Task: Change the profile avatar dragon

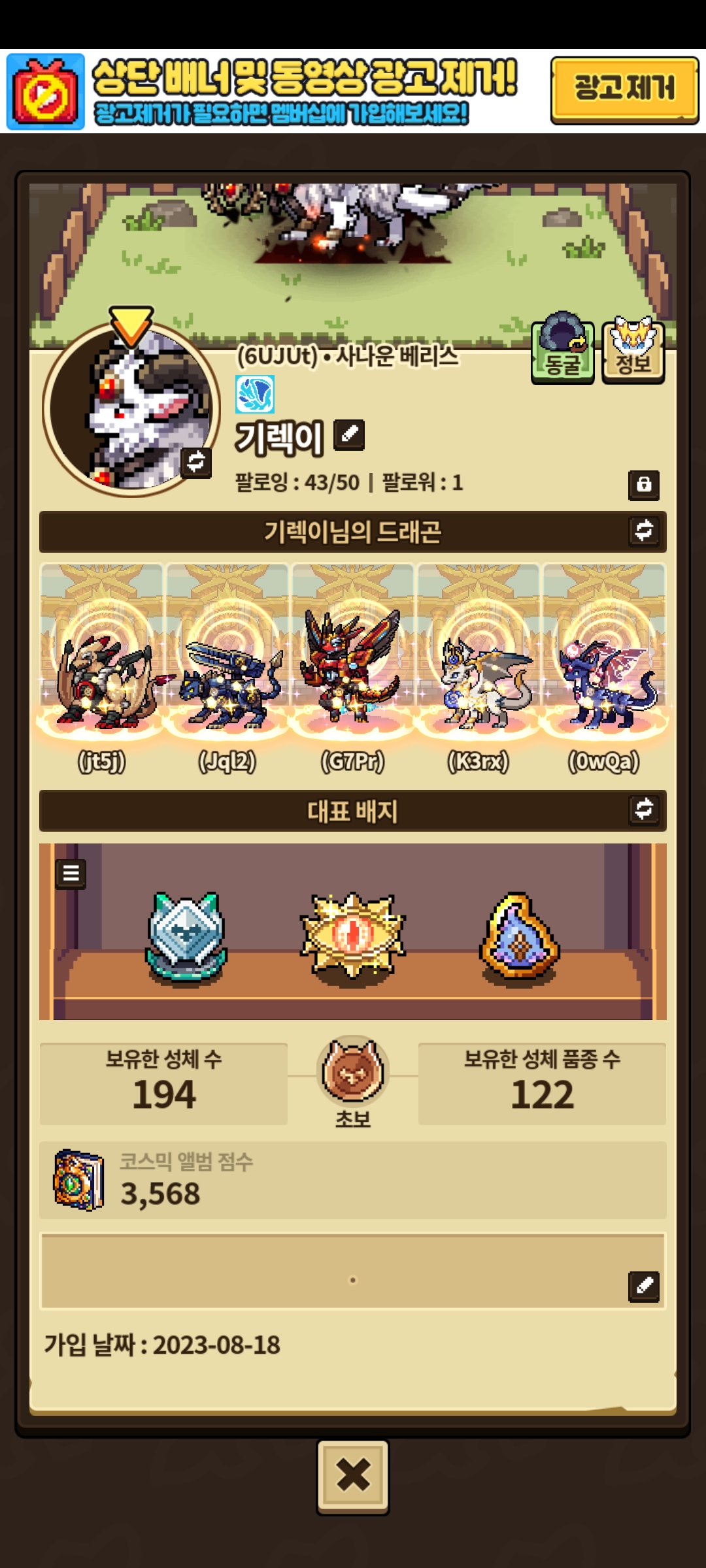Action: (195, 463)
